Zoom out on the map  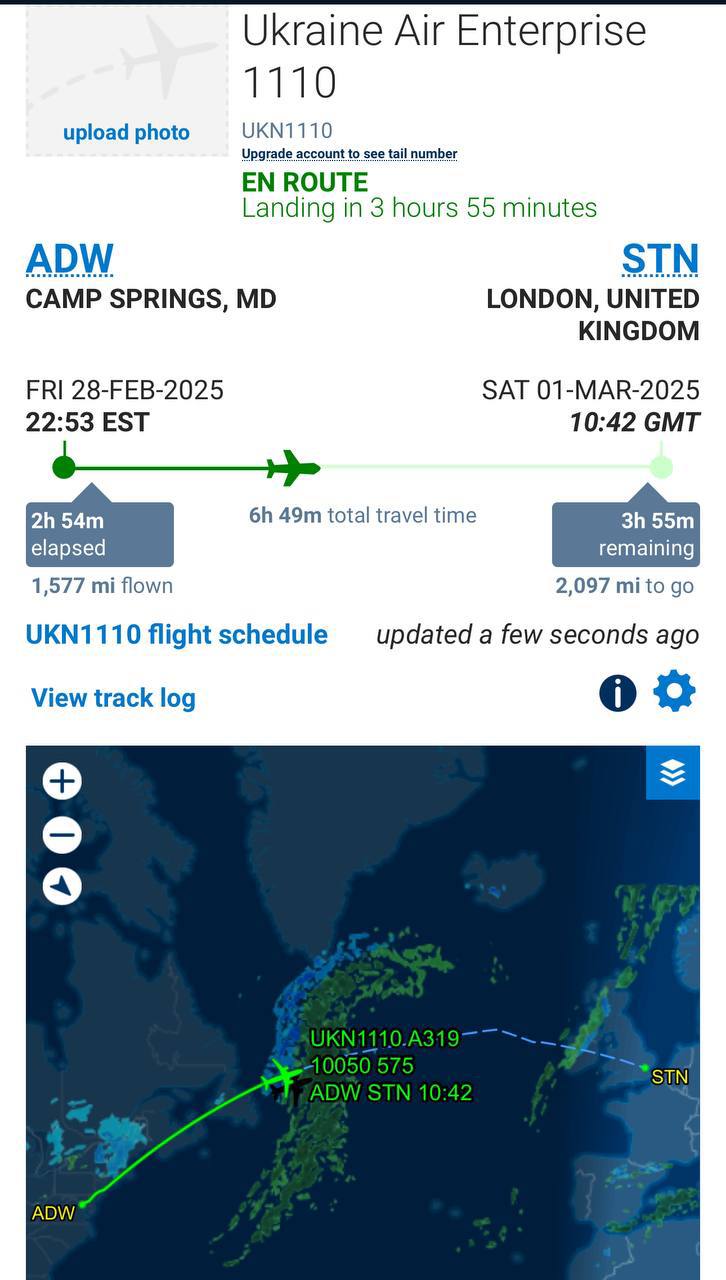coord(62,834)
